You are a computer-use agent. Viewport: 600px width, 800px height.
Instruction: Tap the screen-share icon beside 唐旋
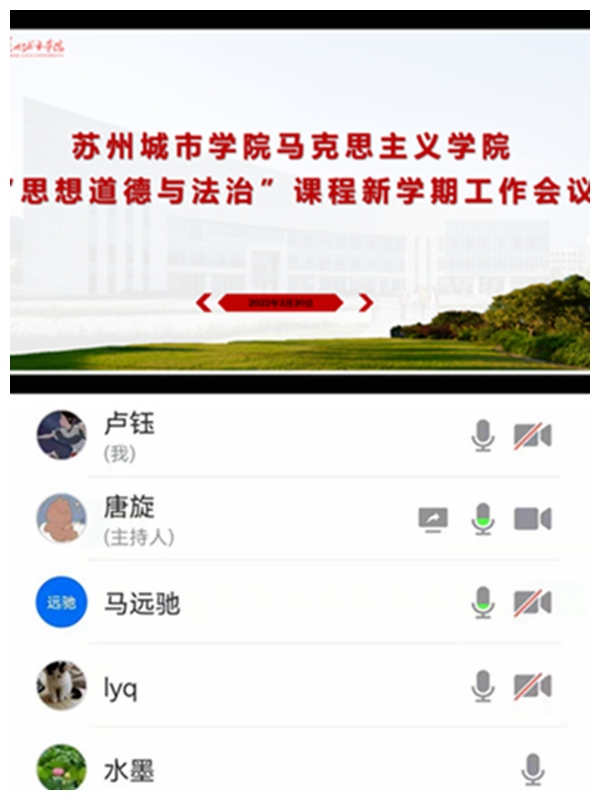click(x=433, y=519)
